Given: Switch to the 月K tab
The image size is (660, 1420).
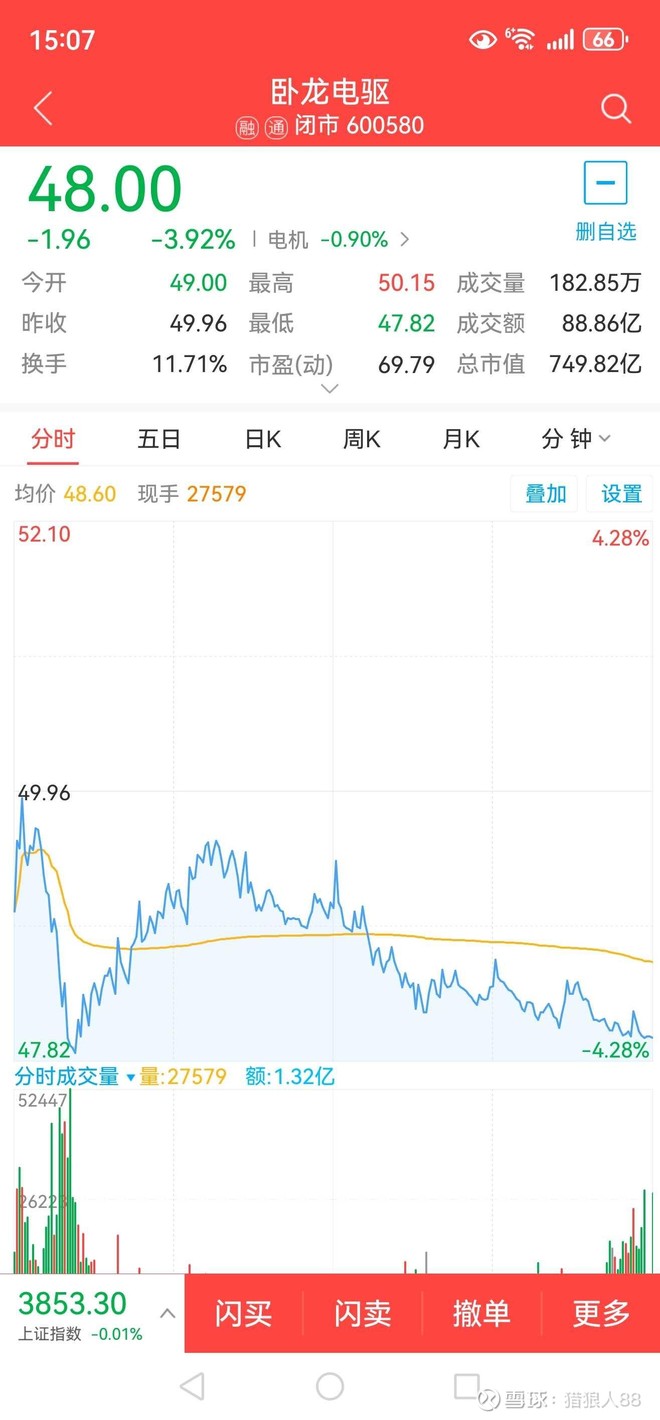Looking at the screenshot, I should point(461,438).
